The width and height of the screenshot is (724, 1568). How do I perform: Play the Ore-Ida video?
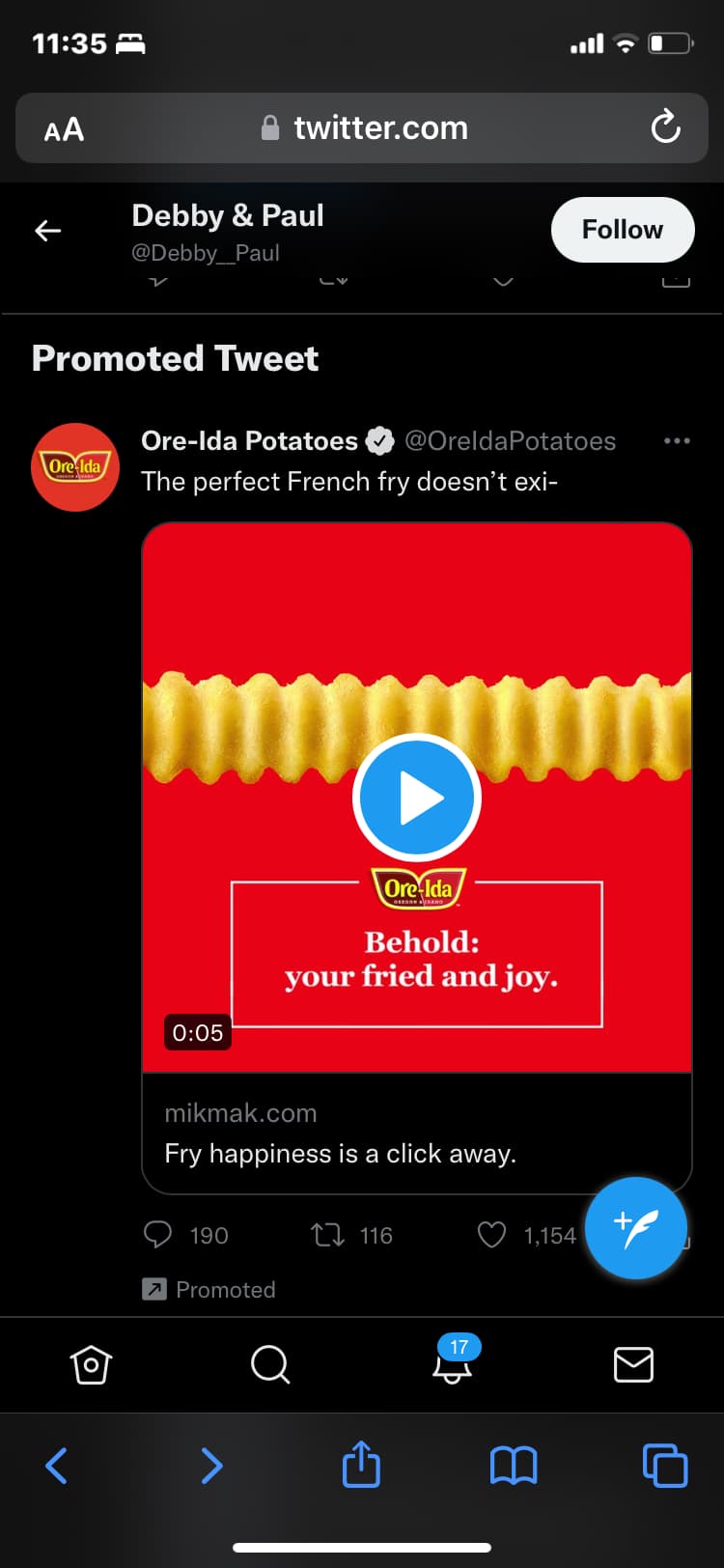click(x=416, y=798)
